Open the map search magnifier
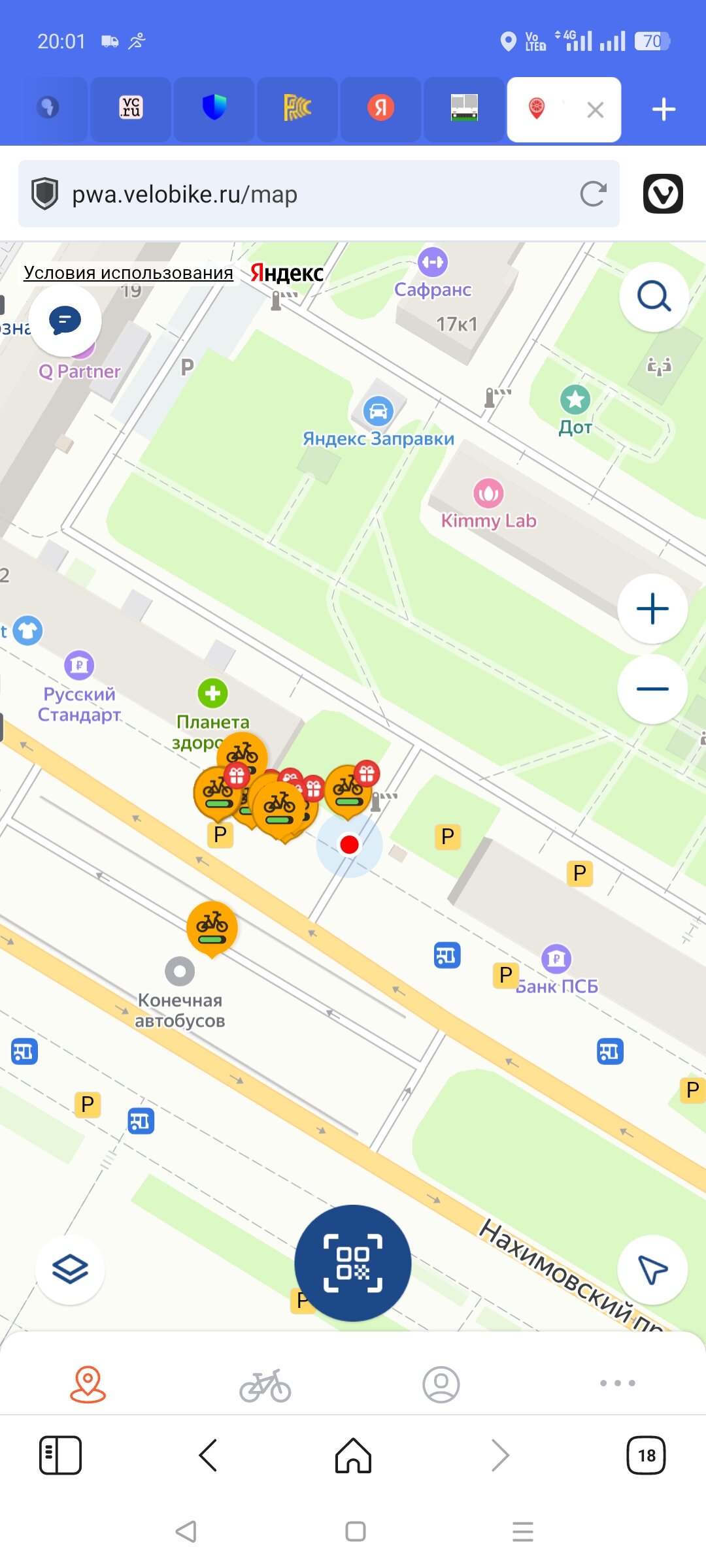This screenshot has width=706, height=1568. click(x=654, y=297)
